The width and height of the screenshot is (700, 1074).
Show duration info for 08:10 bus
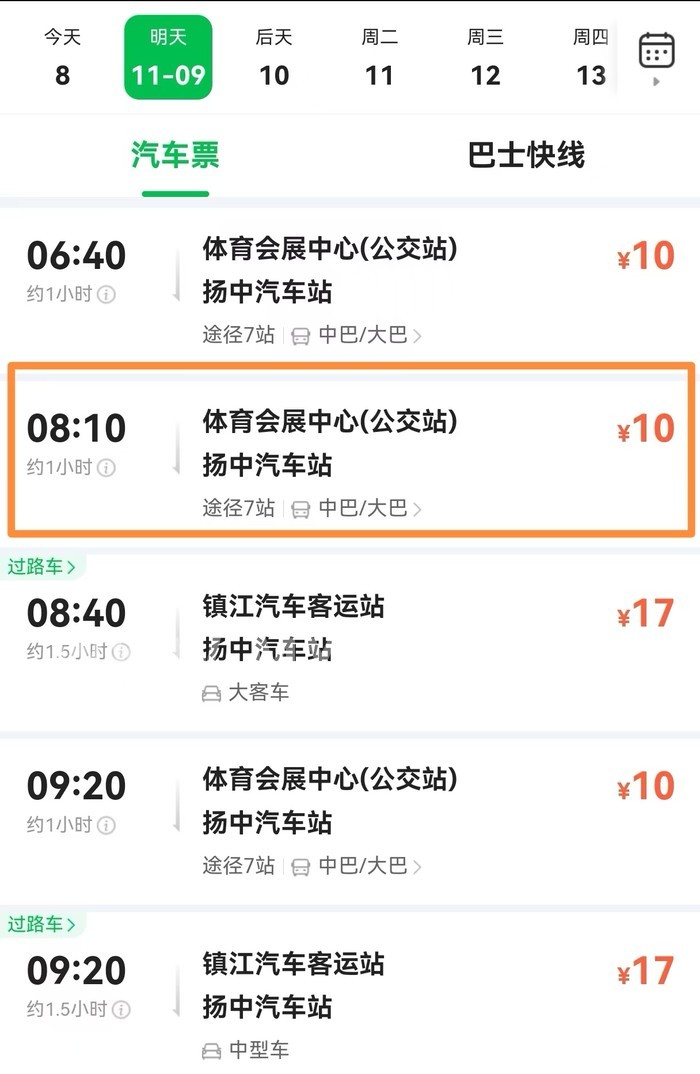(x=106, y=467)
